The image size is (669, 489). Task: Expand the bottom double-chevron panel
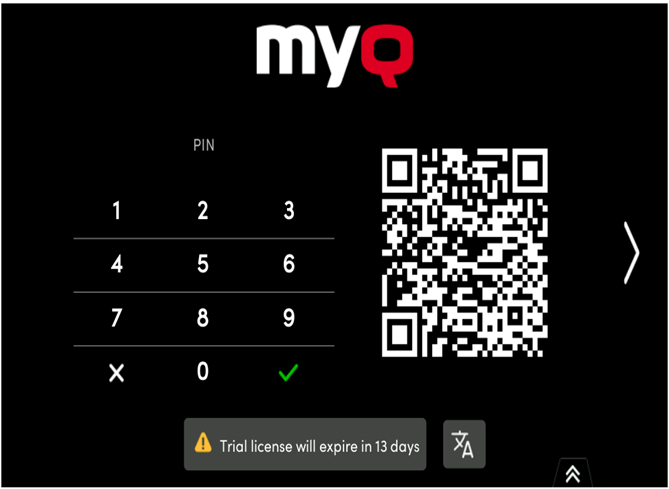572,474
